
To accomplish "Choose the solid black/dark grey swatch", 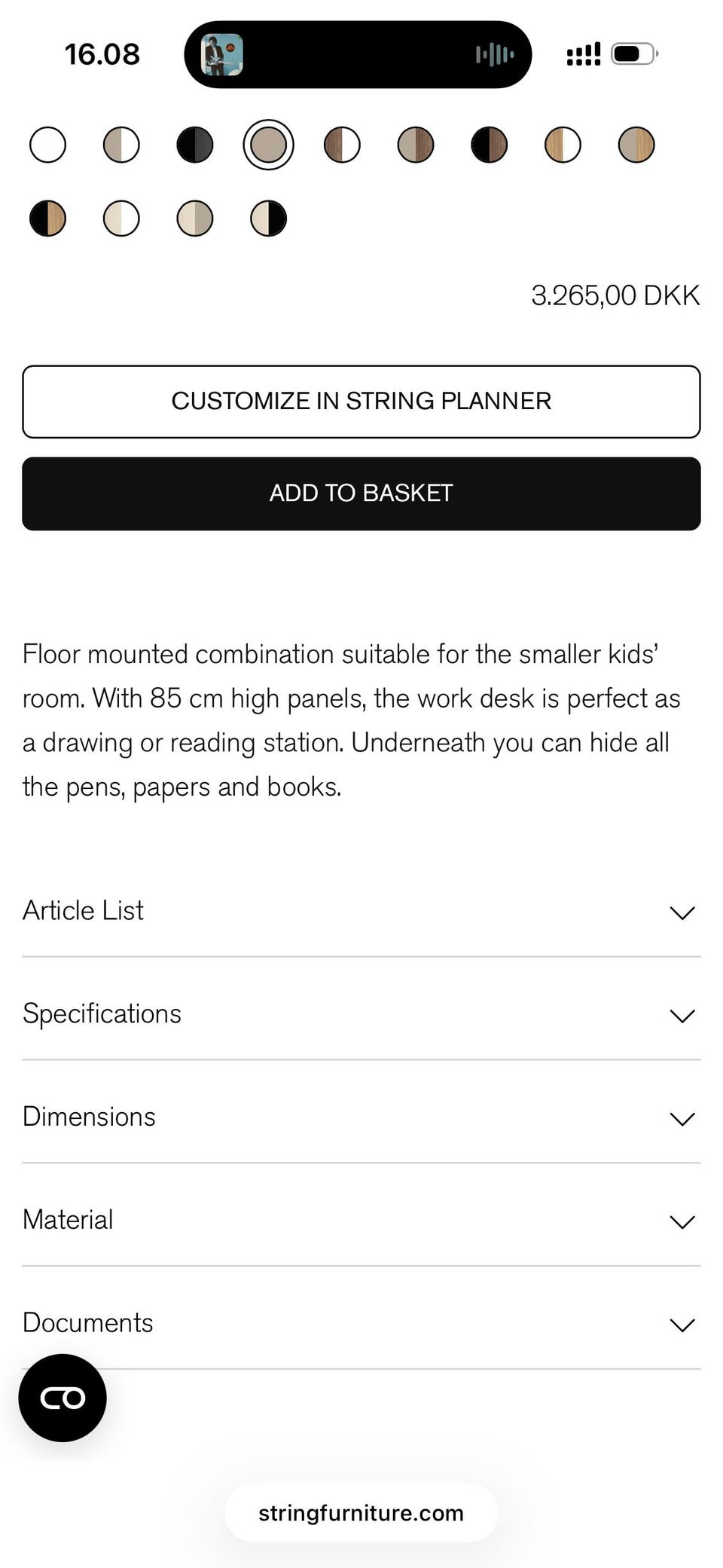I will 195,145.
